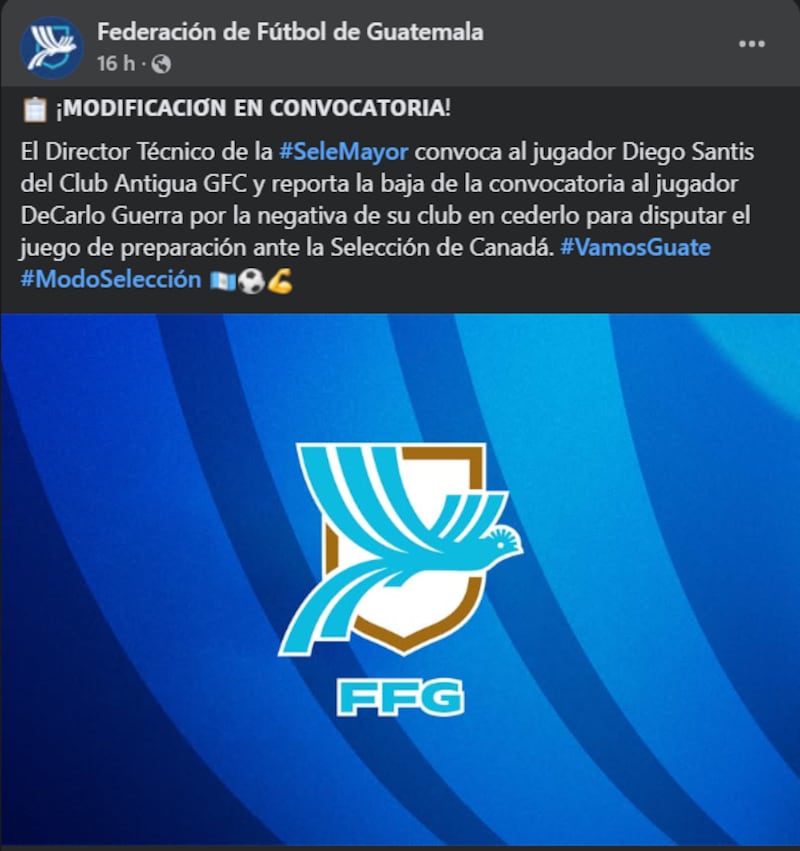Screen dimensions: 800x851
Task: Open the post's three-dot options menu
Action: [x=751, y=44]
